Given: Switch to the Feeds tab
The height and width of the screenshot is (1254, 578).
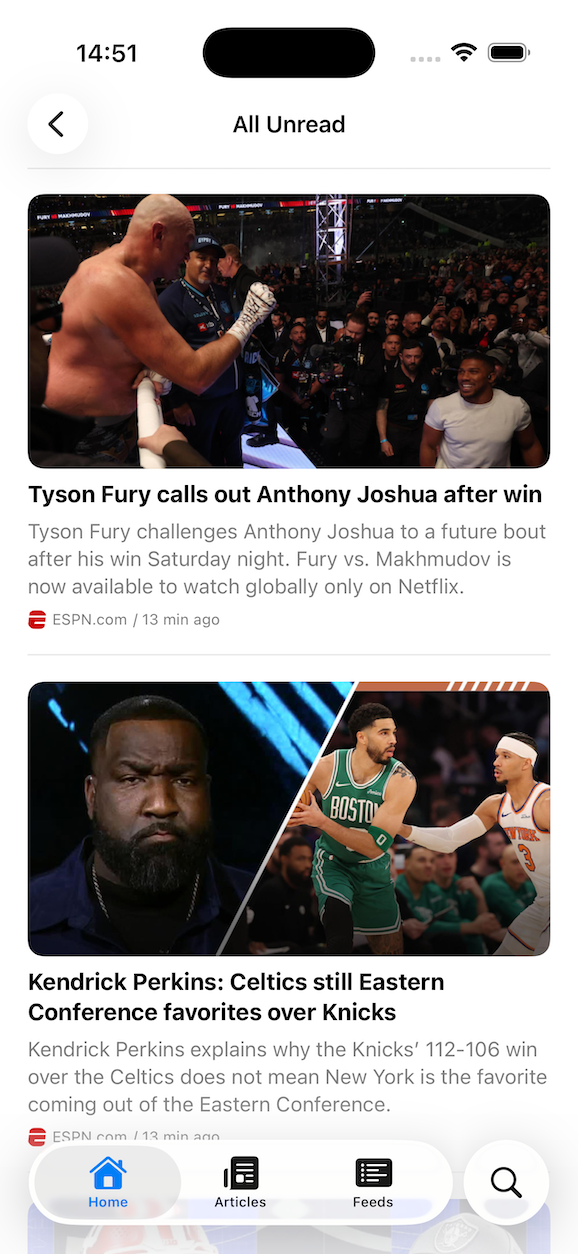Looking at the screenshot, I should [x=373, y=1183].
